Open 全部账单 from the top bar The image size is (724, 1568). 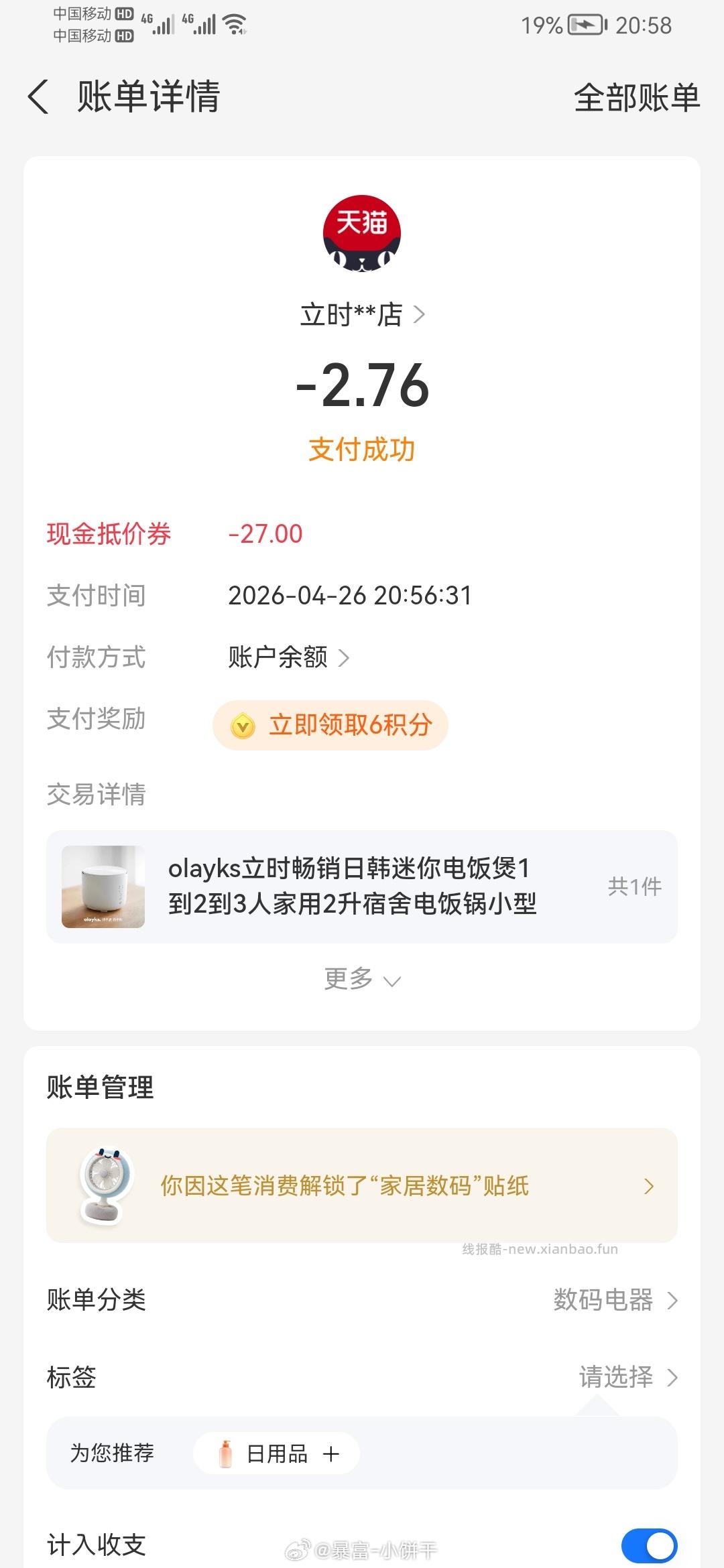point(637,97)
